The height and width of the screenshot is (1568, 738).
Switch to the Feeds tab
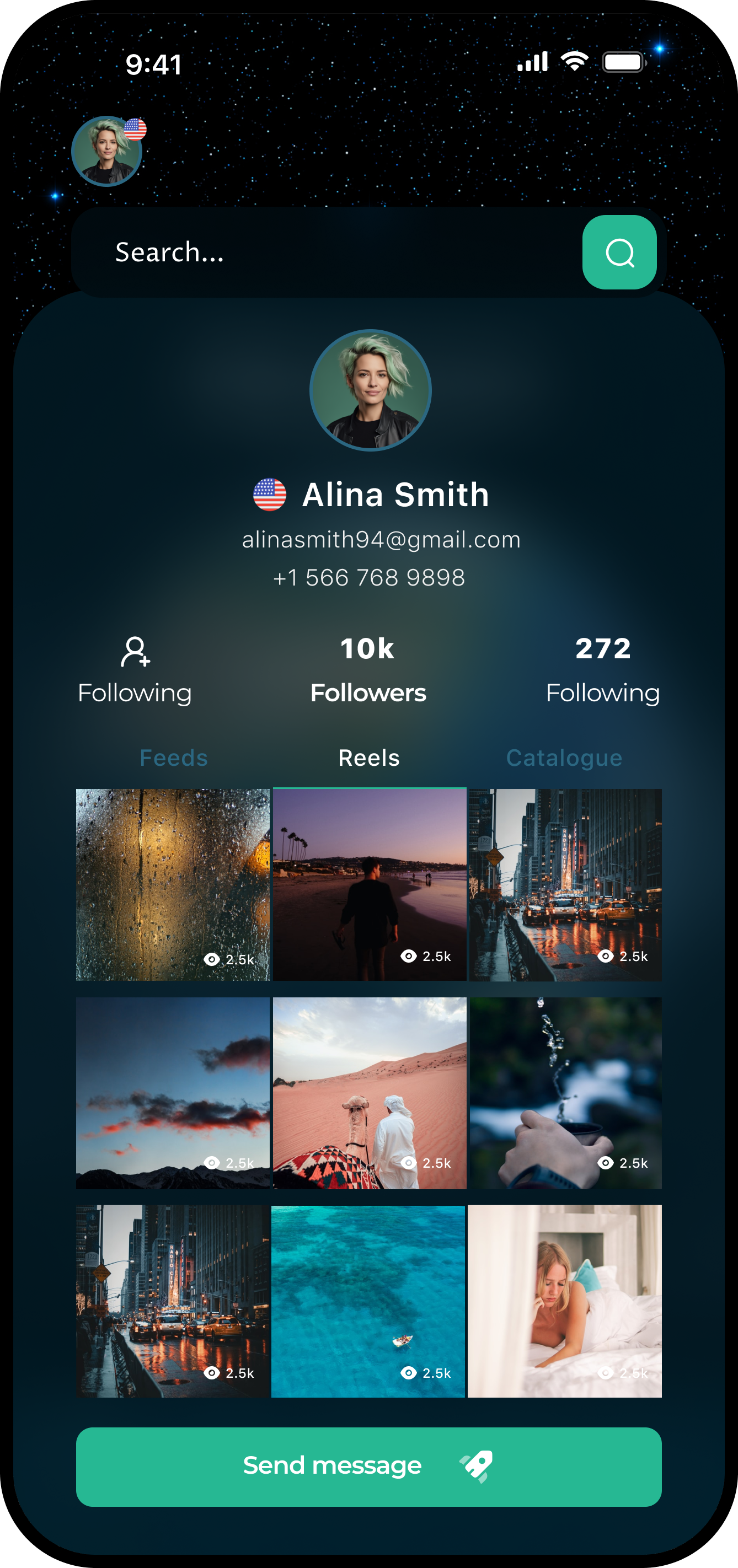click(174, 758)
